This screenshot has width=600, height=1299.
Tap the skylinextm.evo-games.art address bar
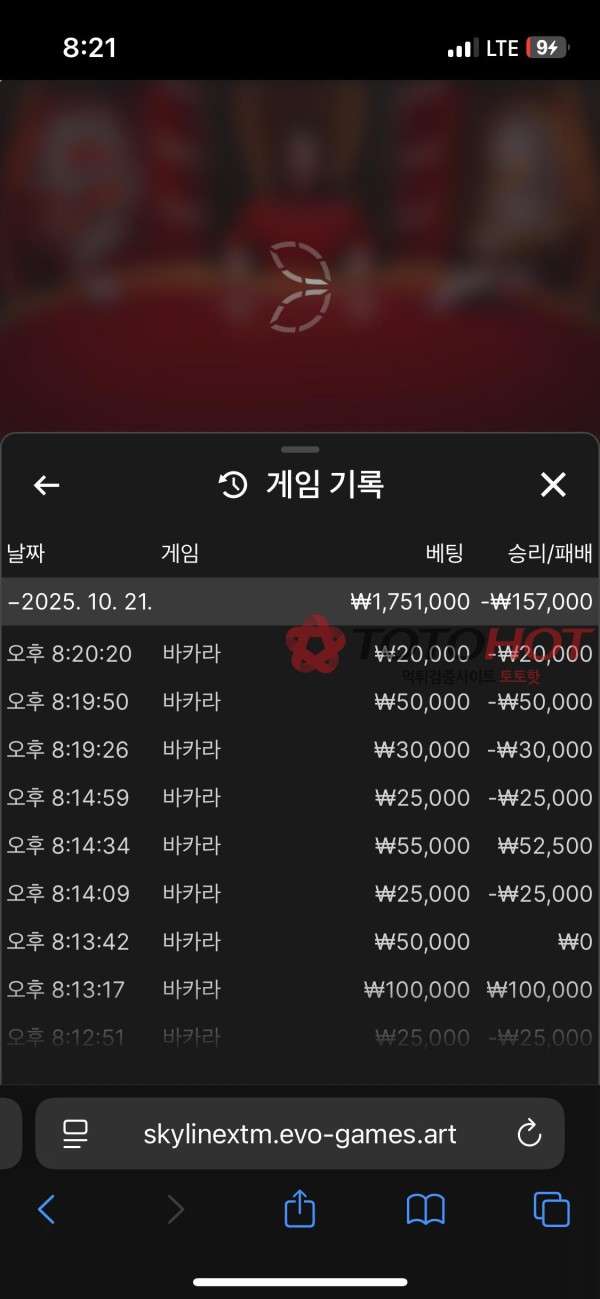click(300, 1134)
